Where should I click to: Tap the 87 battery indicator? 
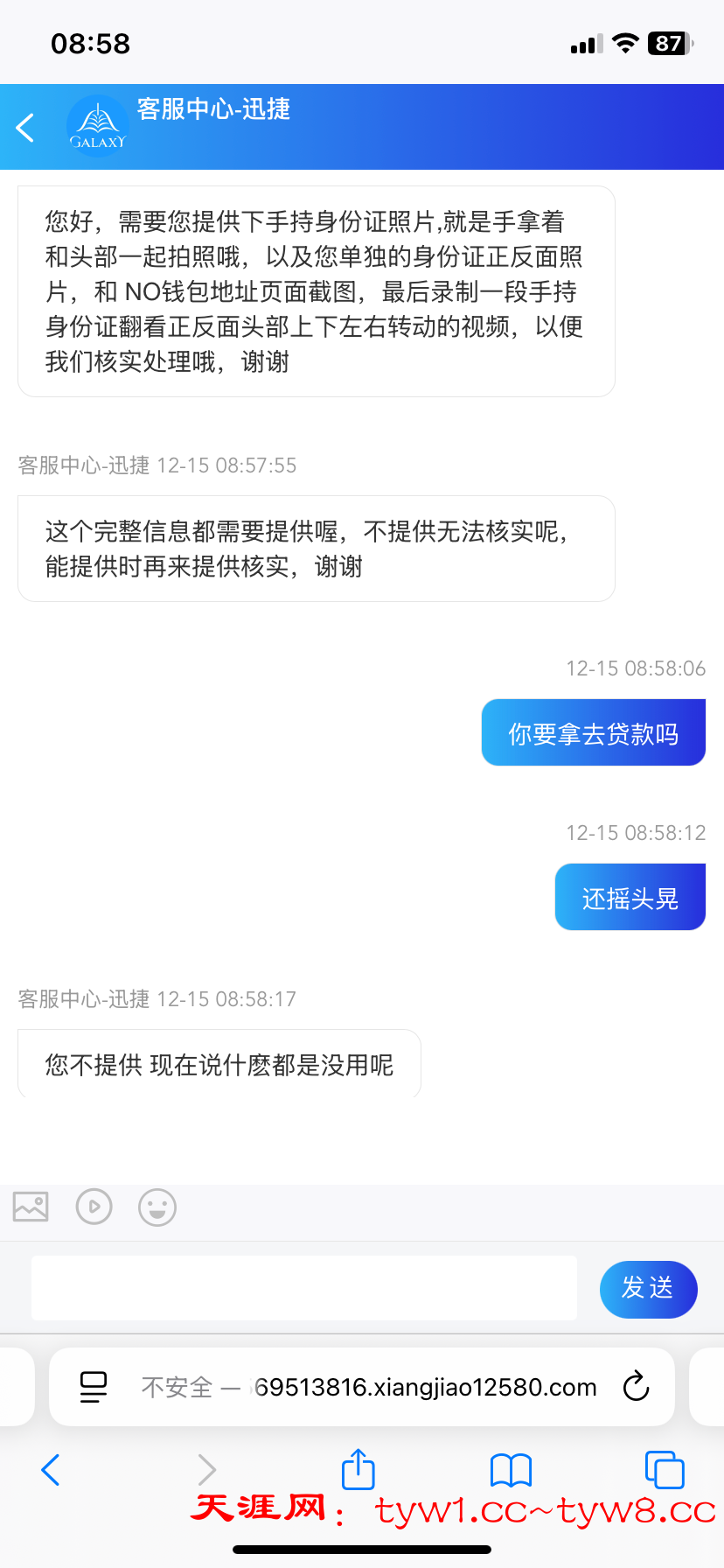click(667, 42)
